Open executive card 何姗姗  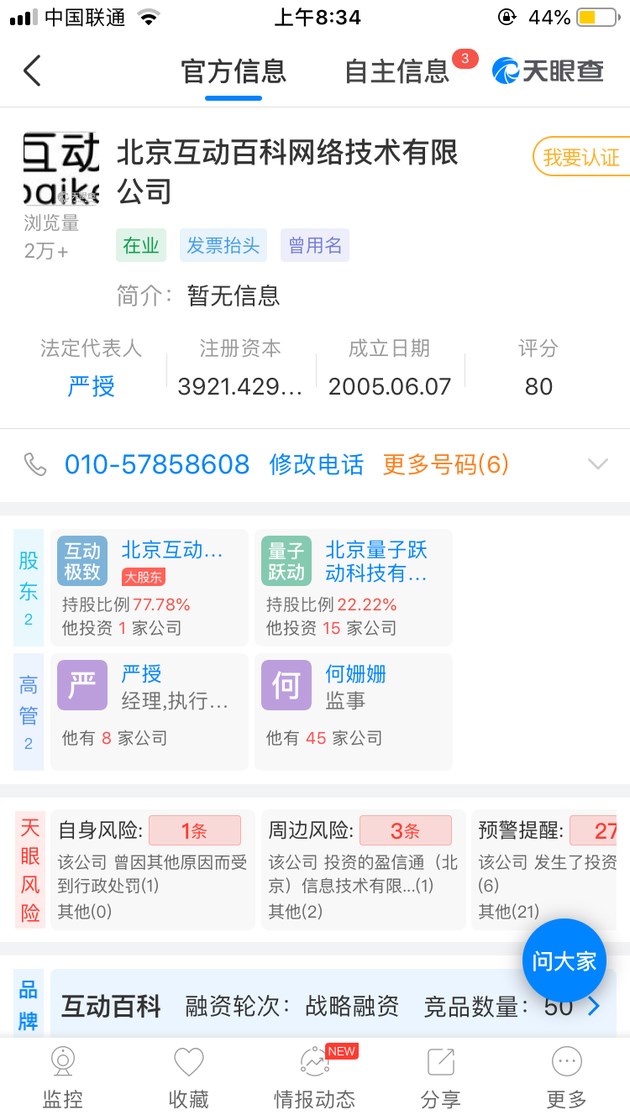[352, 711]
